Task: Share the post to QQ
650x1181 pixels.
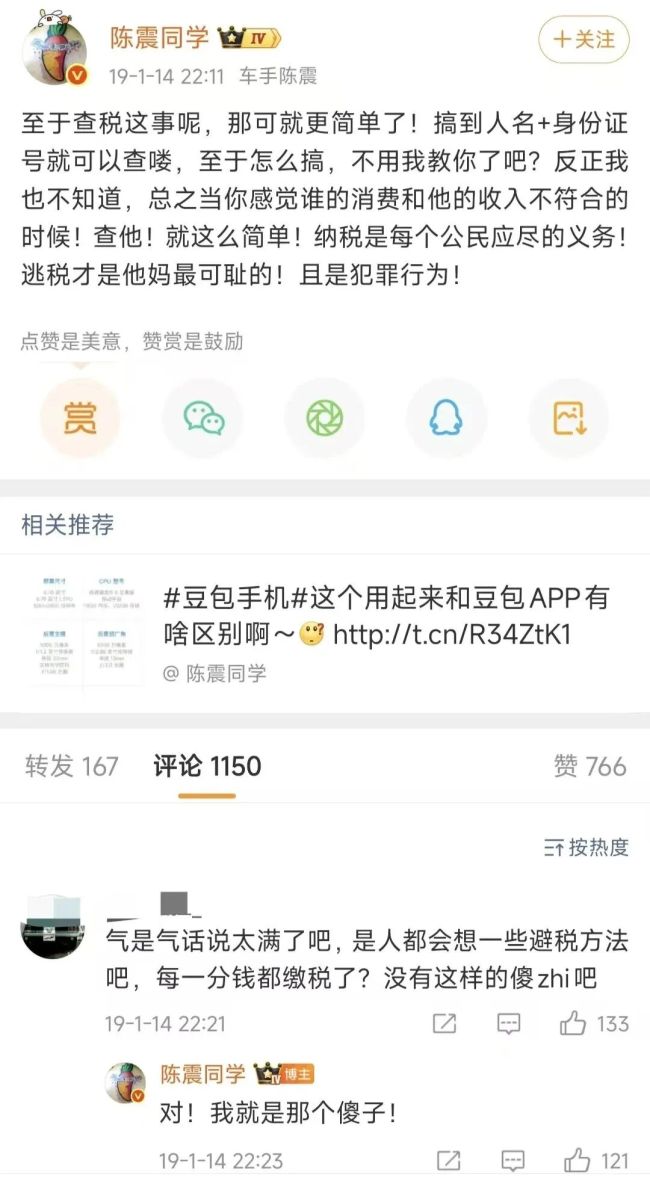Action: click(x=446, y=418)
